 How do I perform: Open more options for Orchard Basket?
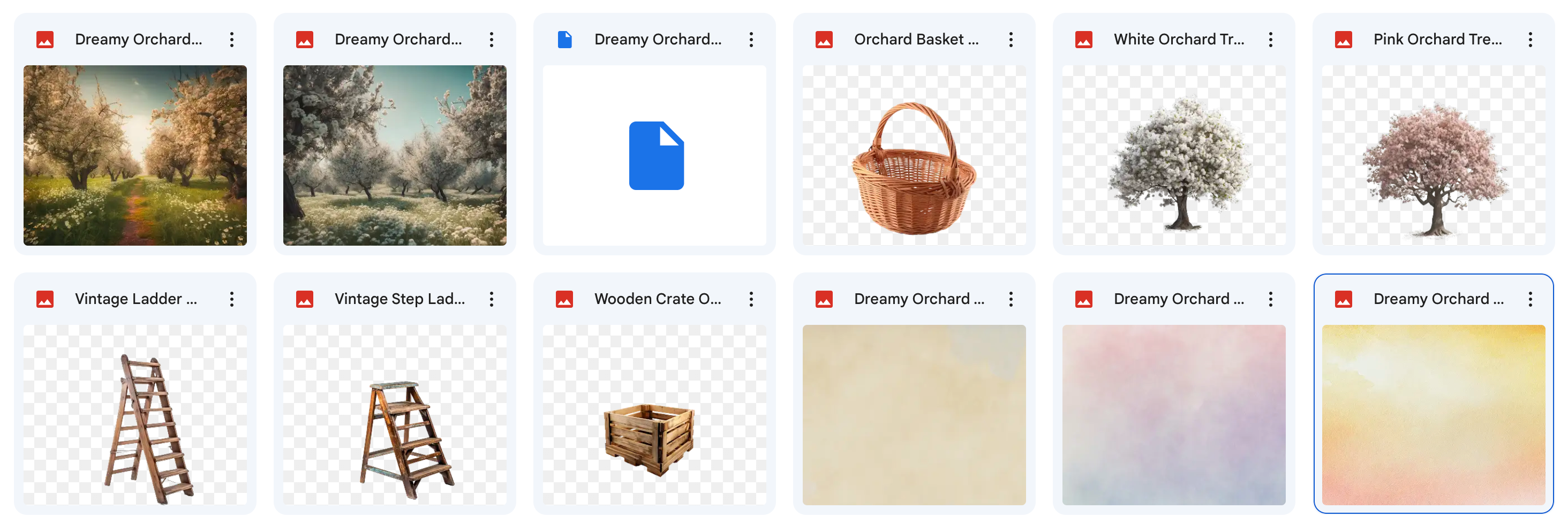[x=1011, y=40]
